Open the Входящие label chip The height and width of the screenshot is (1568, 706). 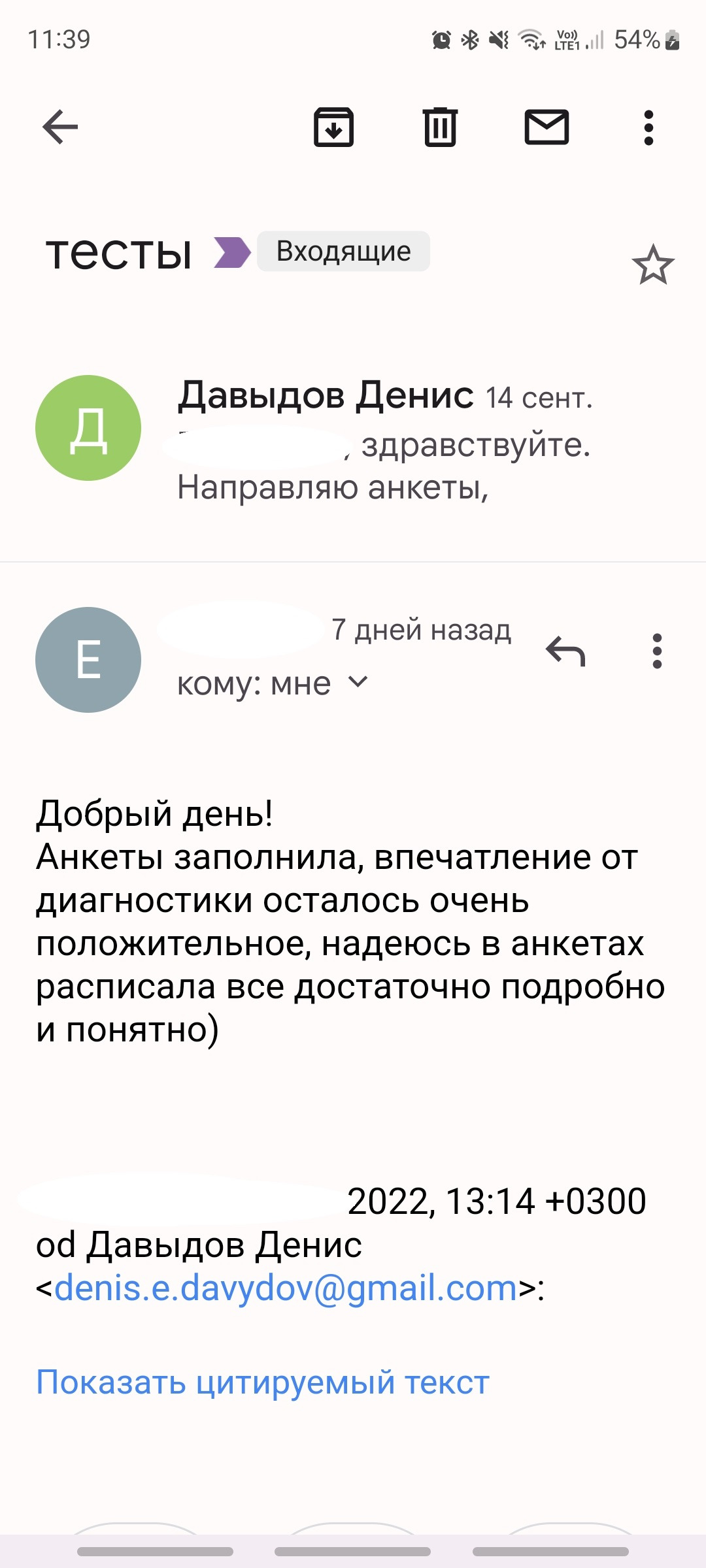(343, 252)
